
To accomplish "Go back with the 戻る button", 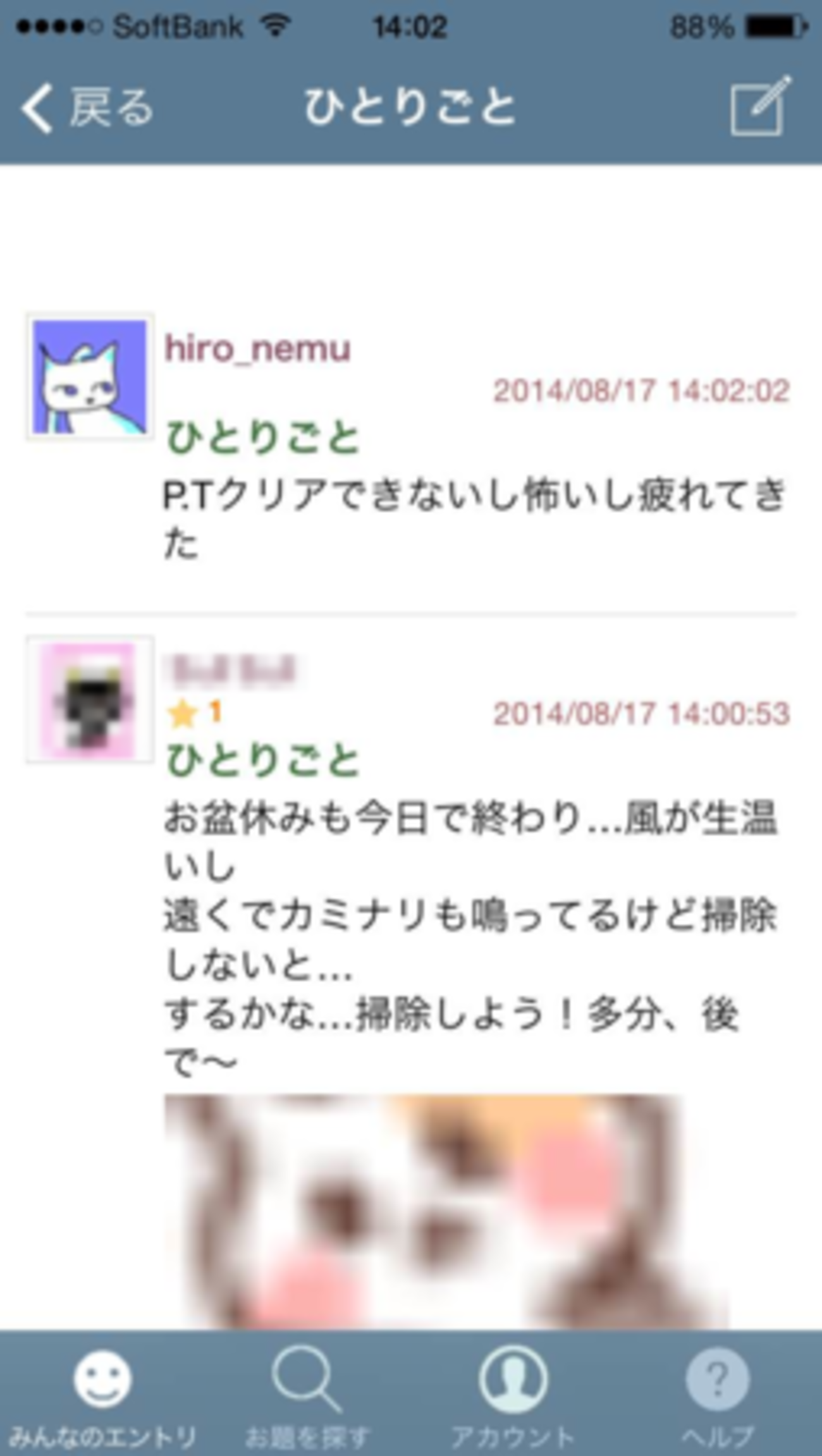I will pos(87,107).
